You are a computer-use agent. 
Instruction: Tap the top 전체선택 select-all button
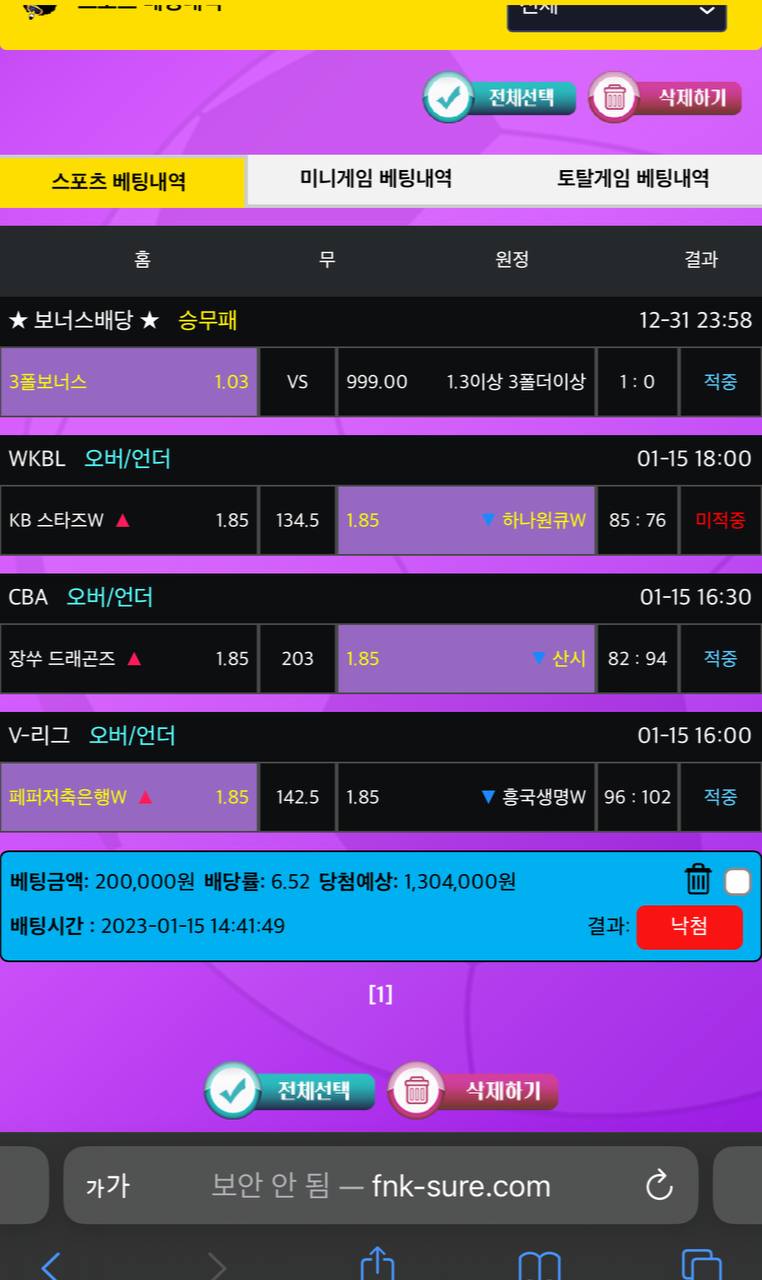[x=500, y=98]
